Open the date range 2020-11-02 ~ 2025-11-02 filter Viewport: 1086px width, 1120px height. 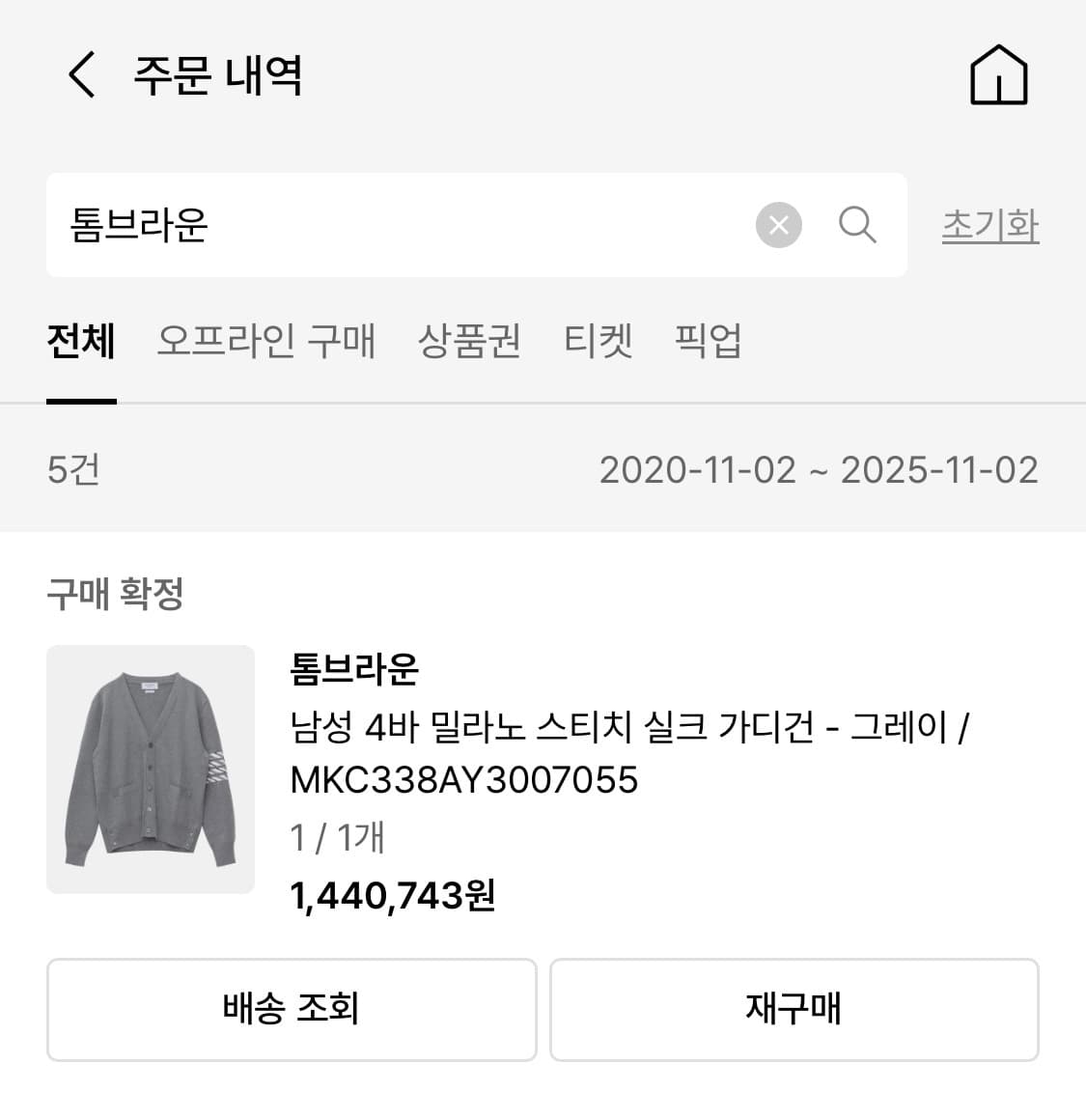coord(819,470)
